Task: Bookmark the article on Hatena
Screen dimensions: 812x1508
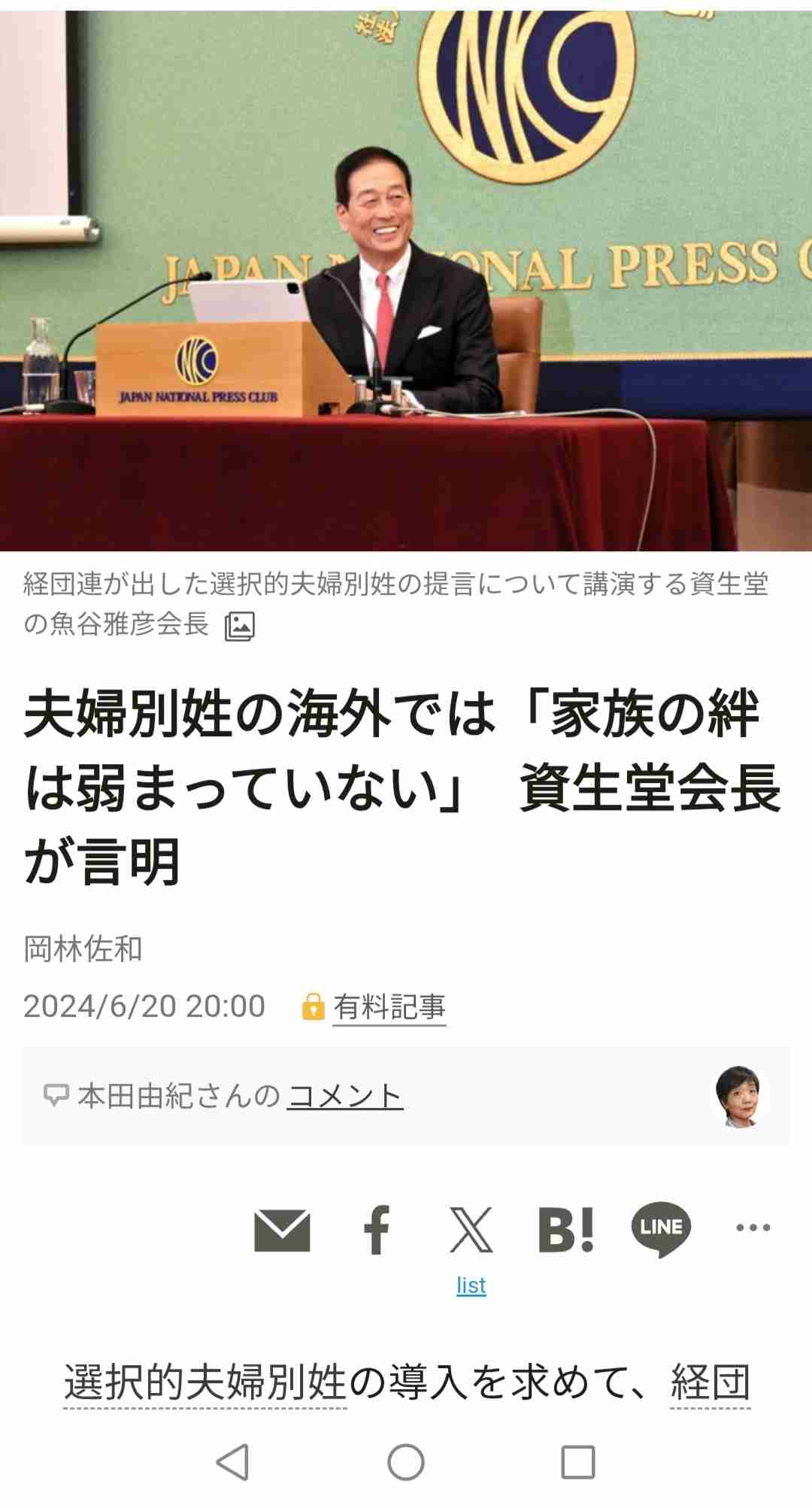Action: [x=566, y=1230]
